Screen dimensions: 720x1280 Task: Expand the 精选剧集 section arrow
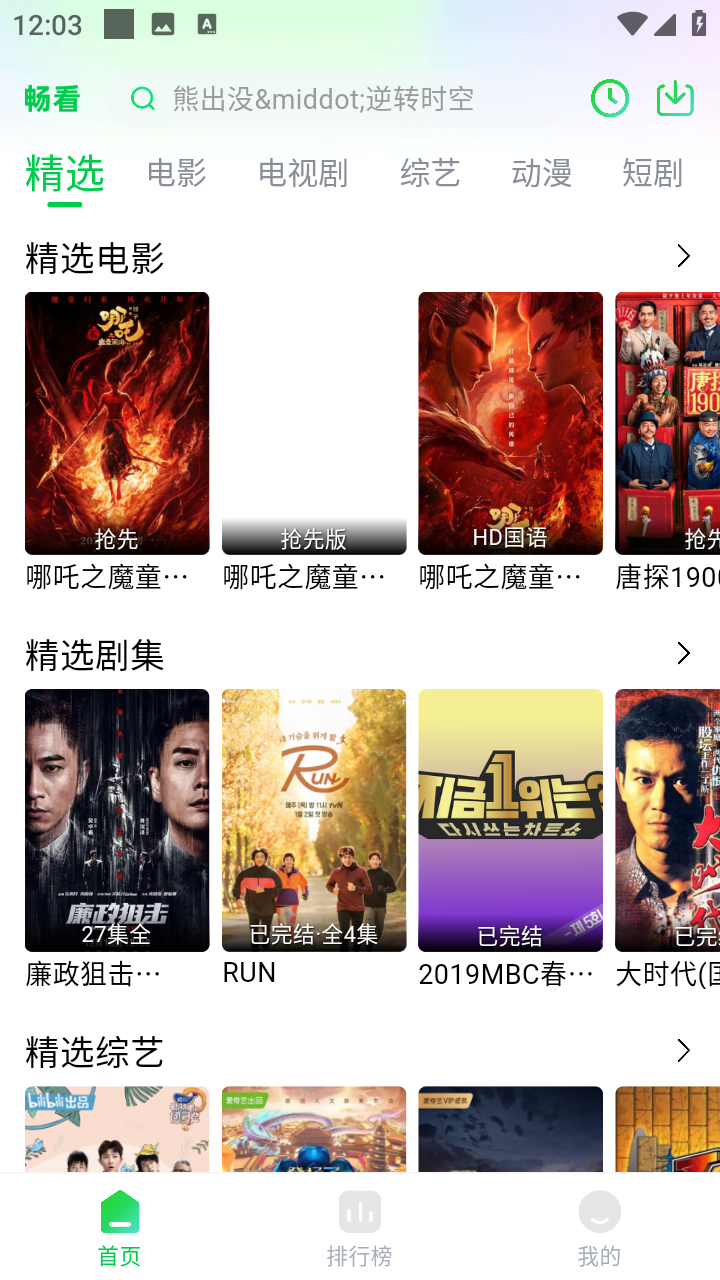684,654
